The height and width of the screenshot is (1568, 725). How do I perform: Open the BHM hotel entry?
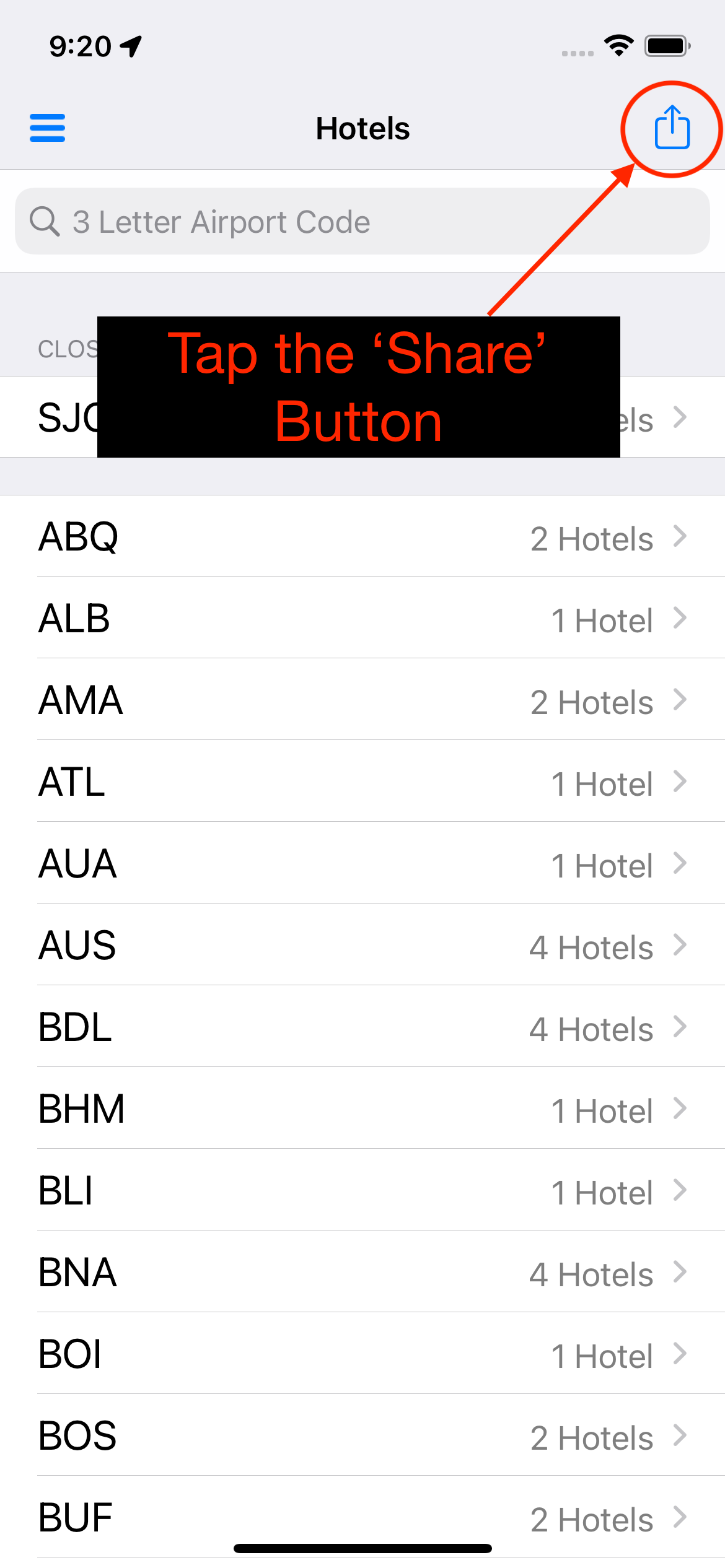point(362,1108)
